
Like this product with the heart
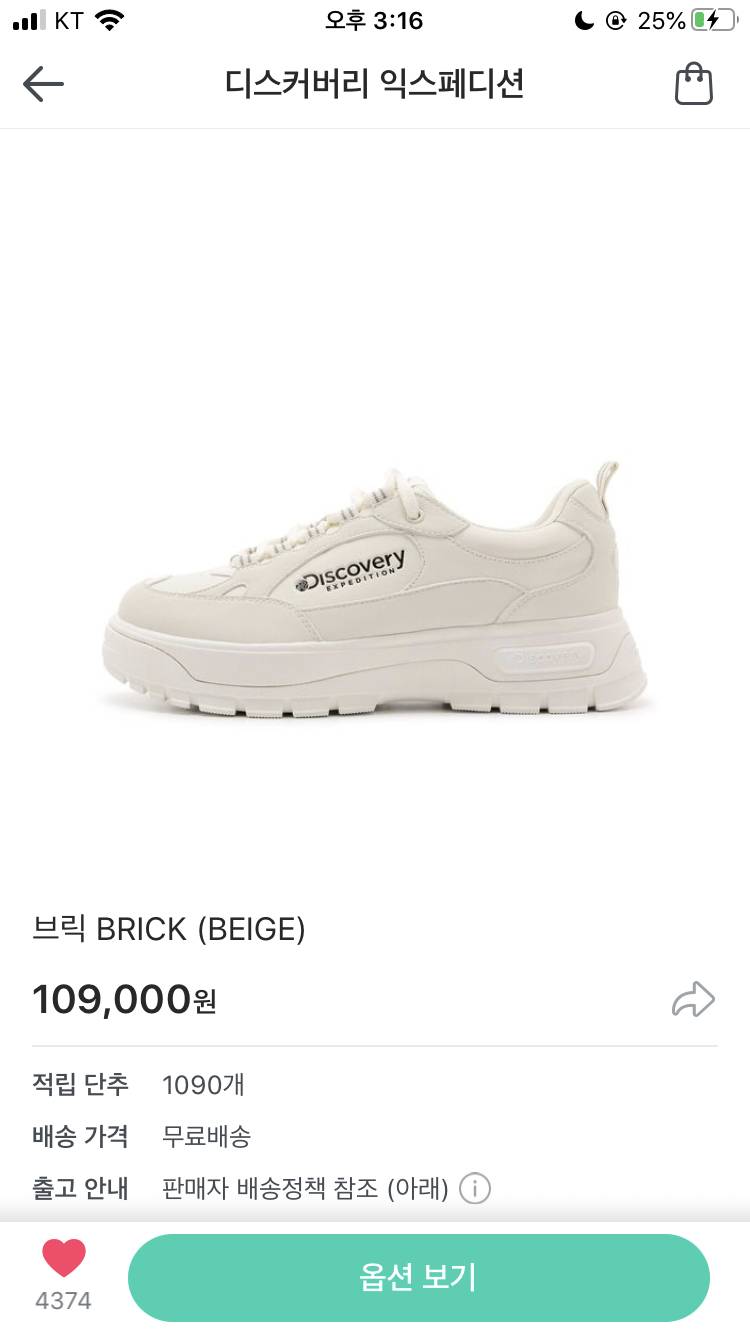64,1258
